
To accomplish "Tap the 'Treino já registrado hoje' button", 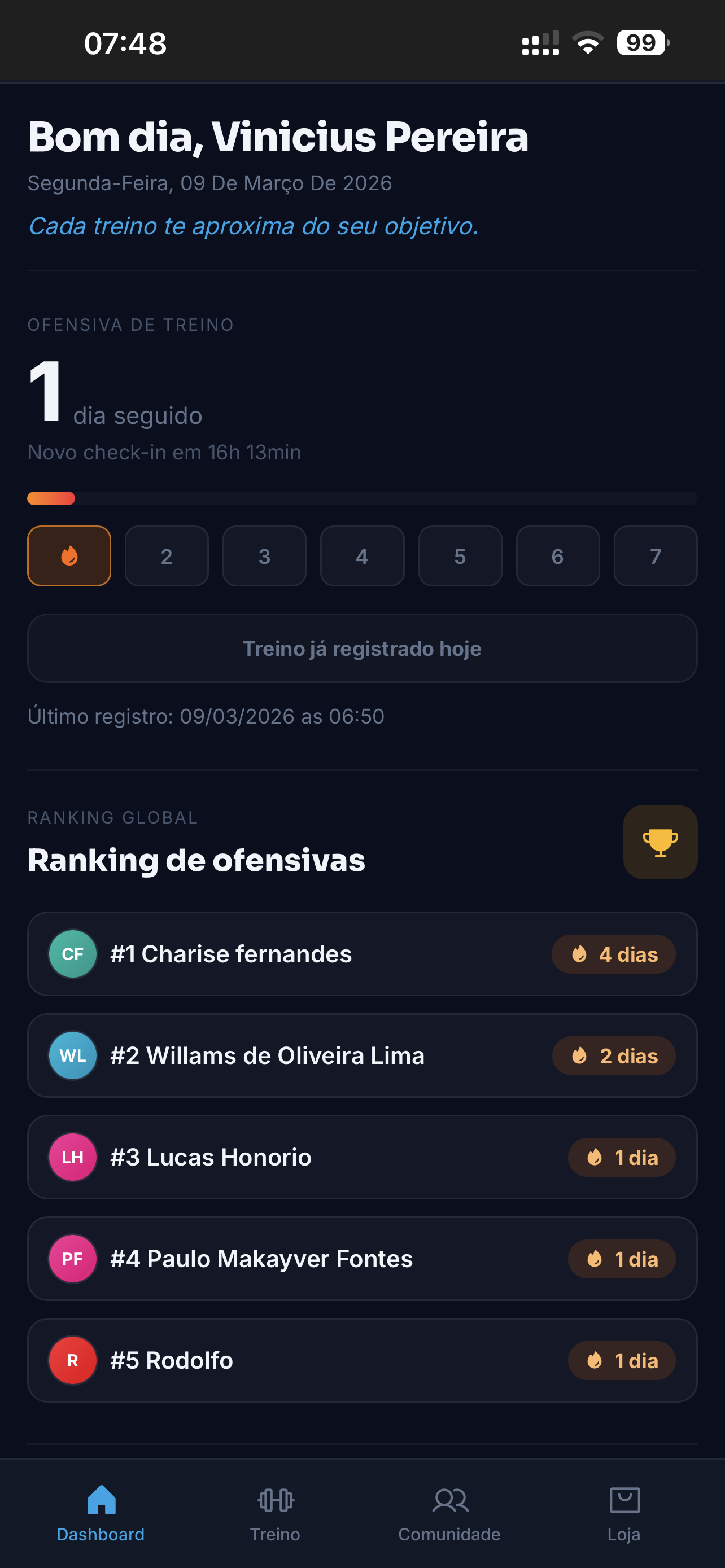I will pos(362,649).
